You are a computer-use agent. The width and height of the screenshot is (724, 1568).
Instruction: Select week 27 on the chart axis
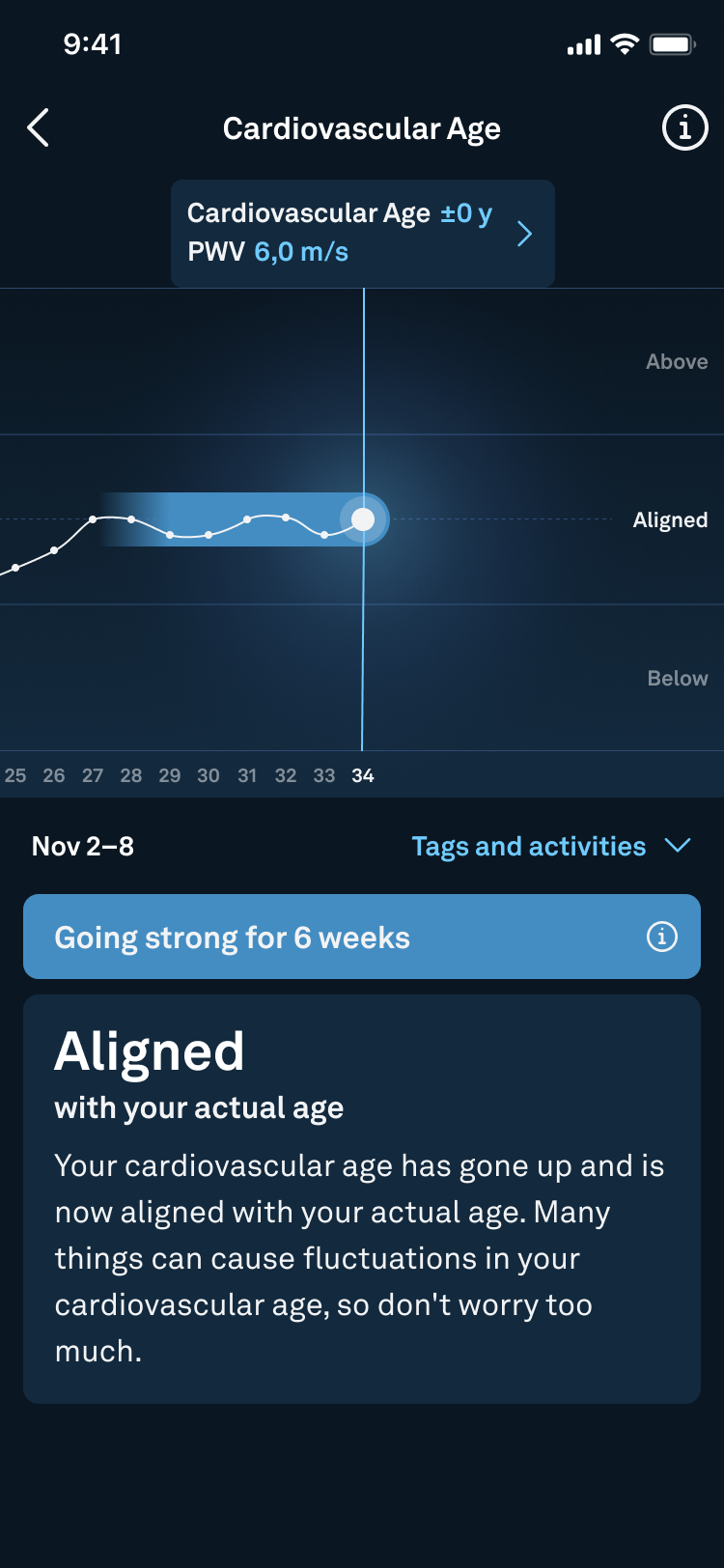pyautogui.click(x=93, y=775)
